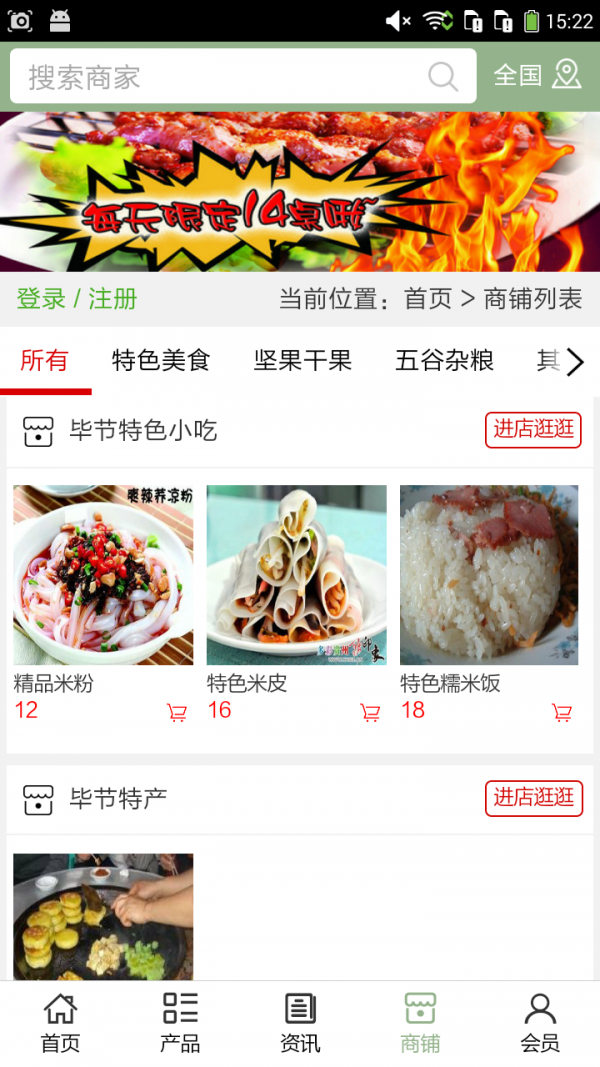Viewport: 600px width, 1067px height.
Task: Tap 进店逛逛 for 毕节特产
Action: 533,798
